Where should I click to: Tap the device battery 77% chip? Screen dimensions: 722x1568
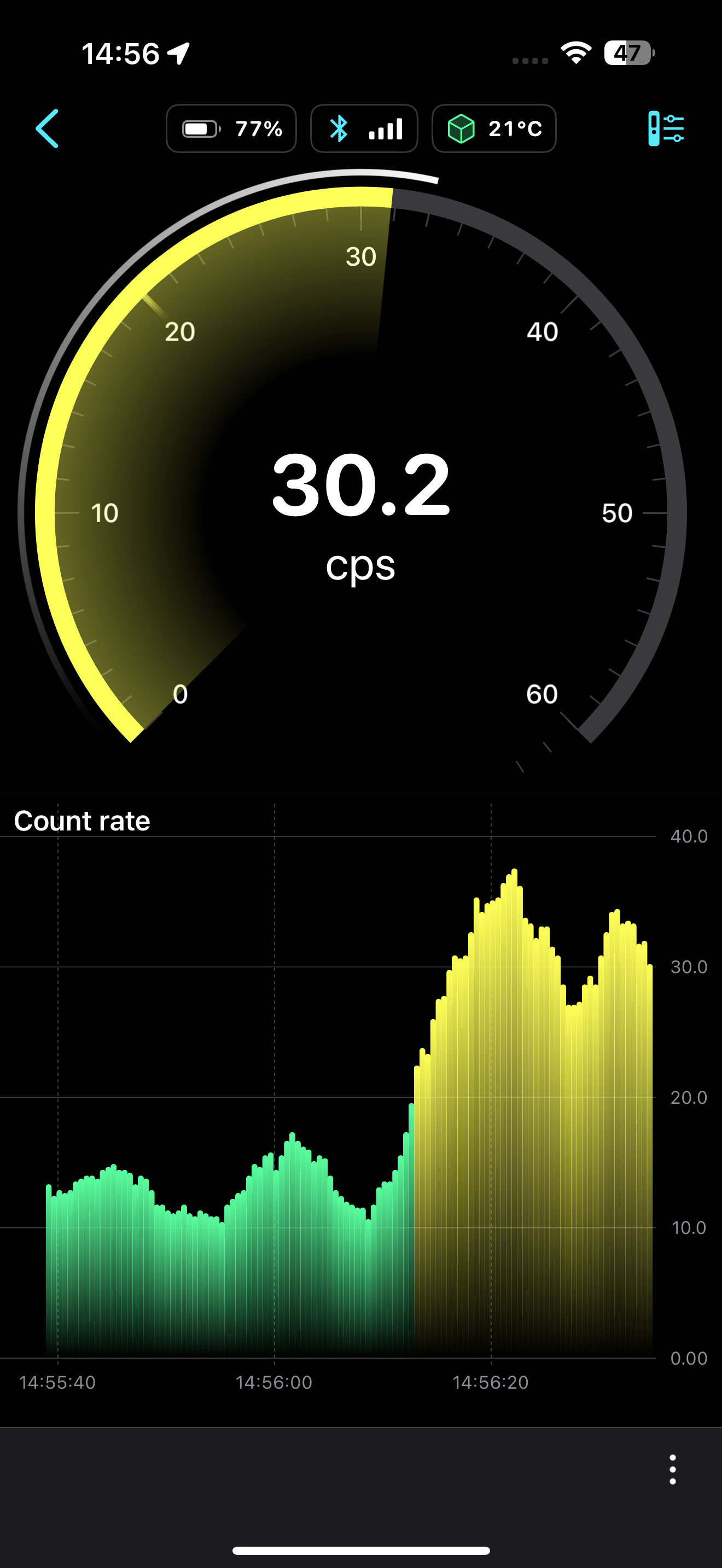tap(231, 128)
